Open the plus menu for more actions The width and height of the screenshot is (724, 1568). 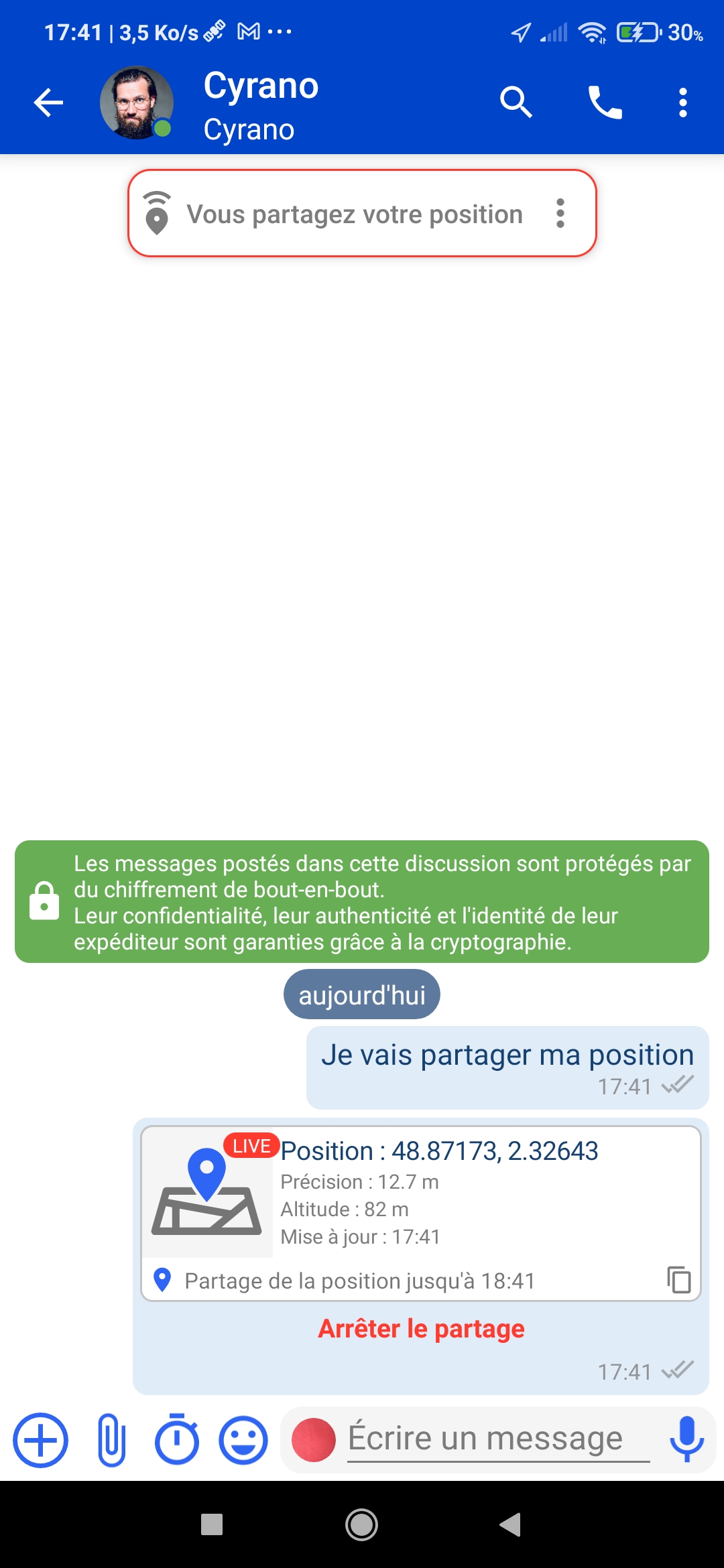click(x=40, y=1439)
